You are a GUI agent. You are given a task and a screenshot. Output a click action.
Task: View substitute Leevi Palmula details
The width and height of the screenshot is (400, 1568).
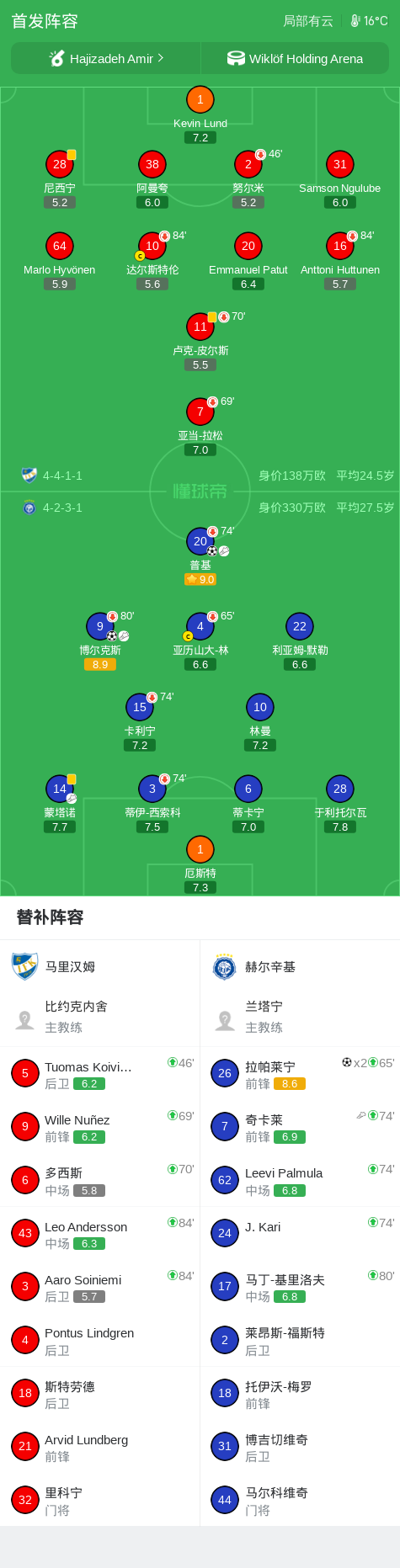coord(300,1180)
